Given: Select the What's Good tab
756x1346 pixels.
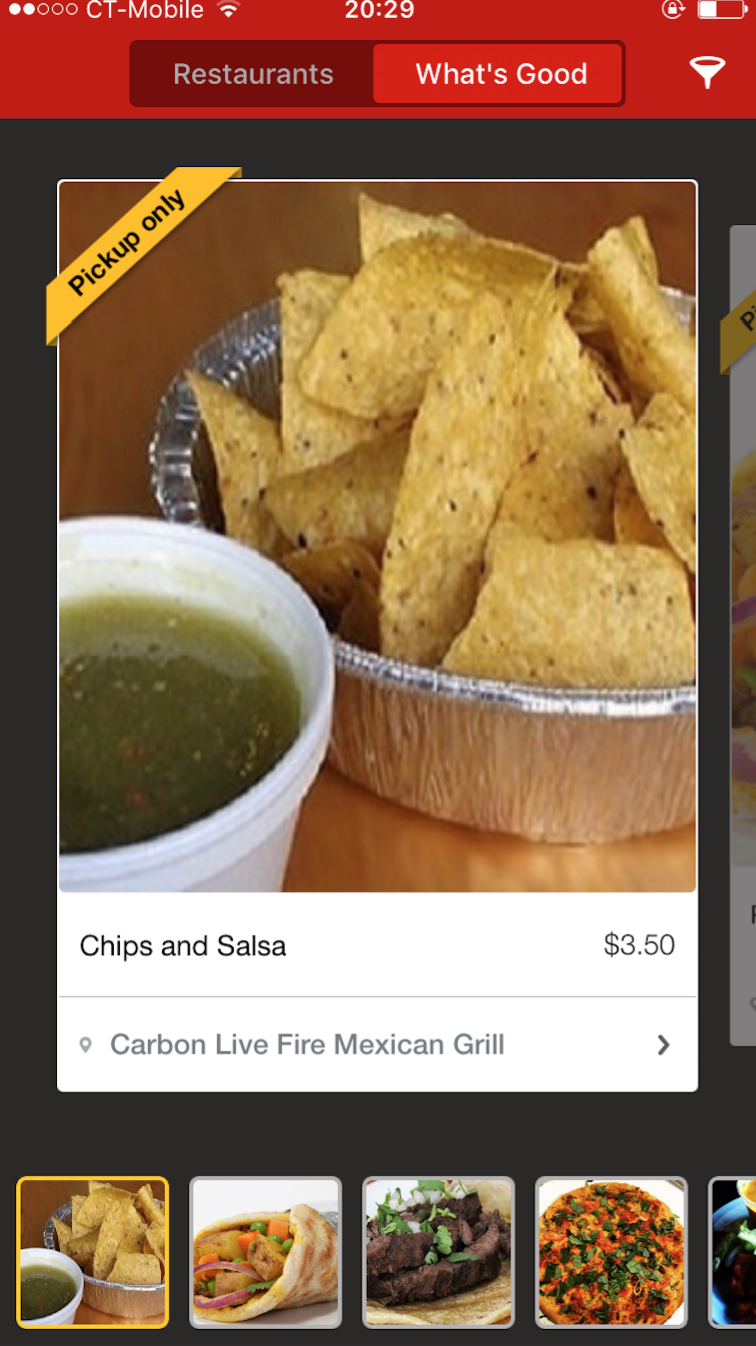Looking at the screenshot, I should [x=500, y=74].
